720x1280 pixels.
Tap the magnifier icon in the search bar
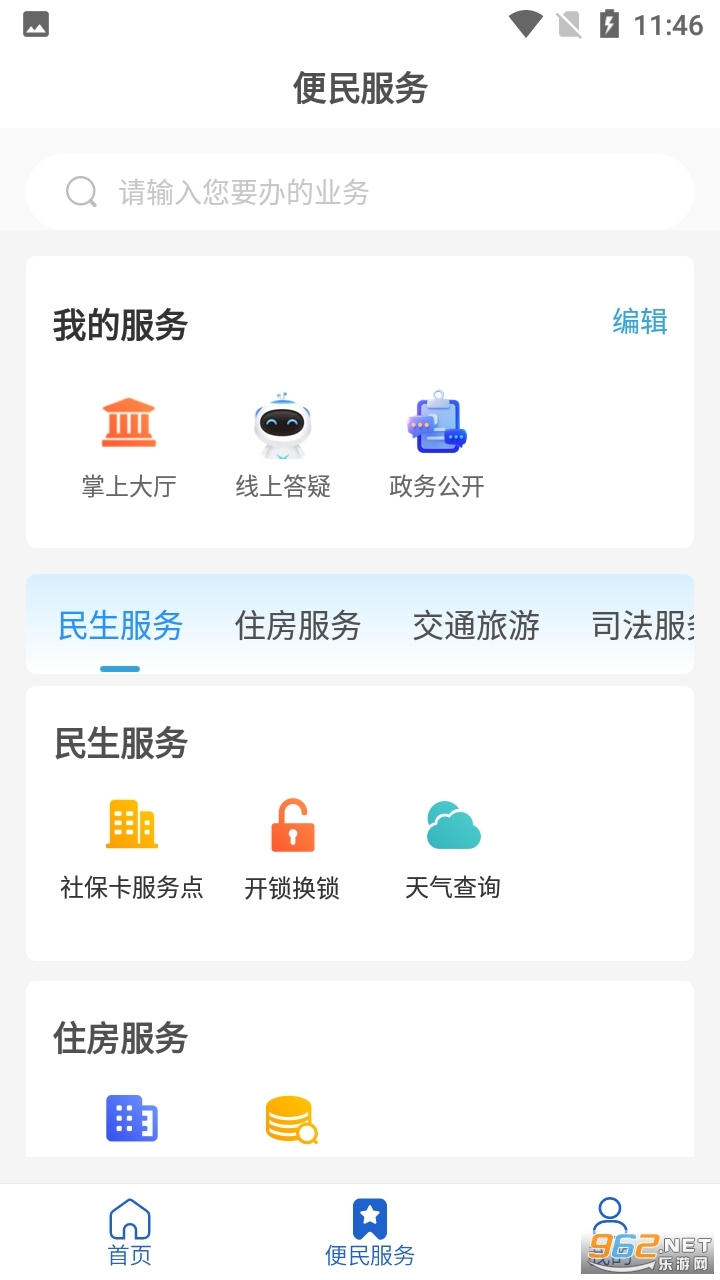pos(81,191)
